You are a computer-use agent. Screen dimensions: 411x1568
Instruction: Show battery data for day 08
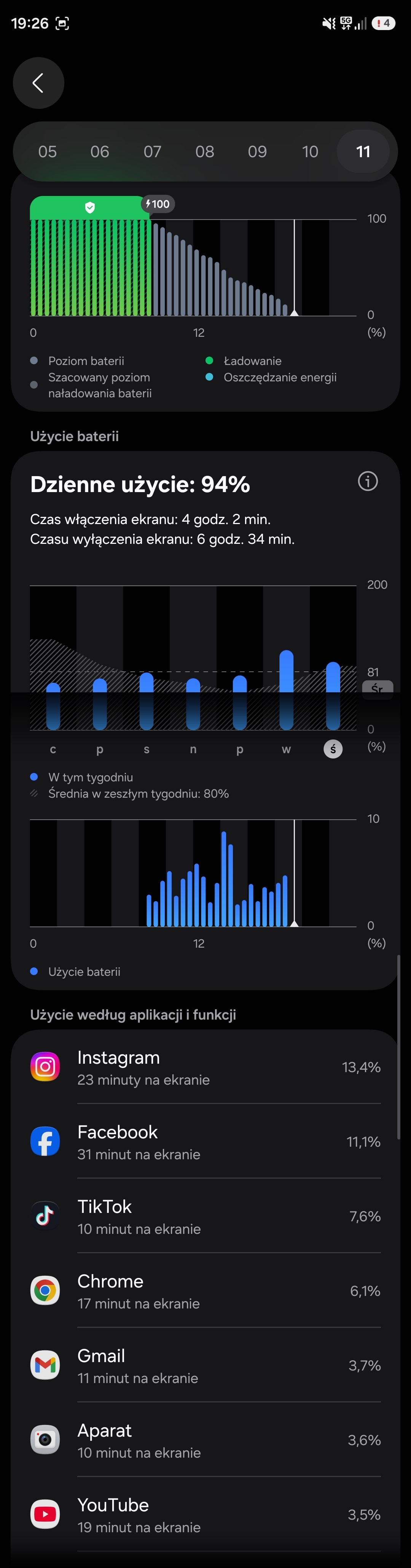tap(205, 151)
